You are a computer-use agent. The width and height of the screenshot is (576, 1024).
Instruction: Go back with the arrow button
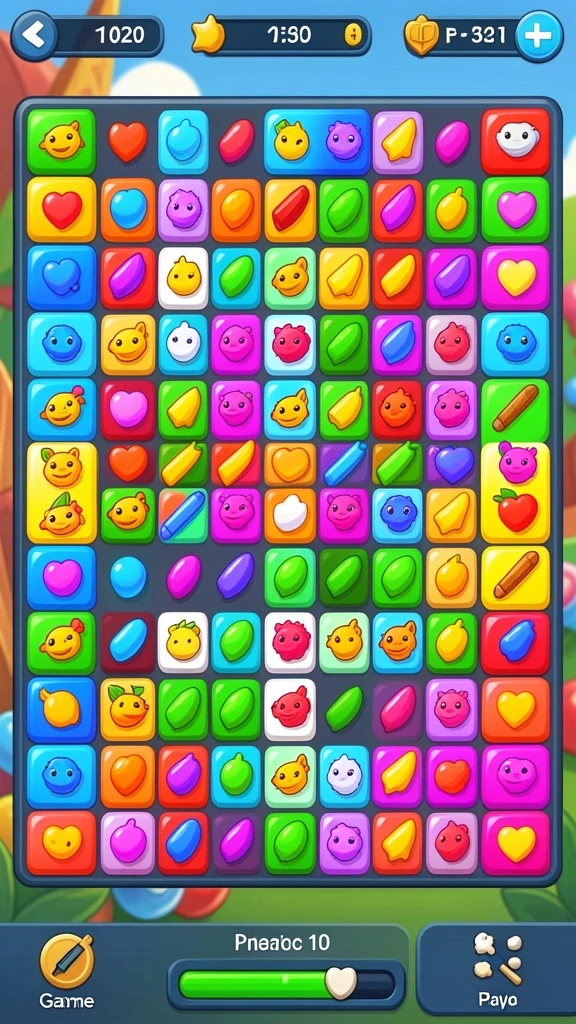click(x=33, y=35)
